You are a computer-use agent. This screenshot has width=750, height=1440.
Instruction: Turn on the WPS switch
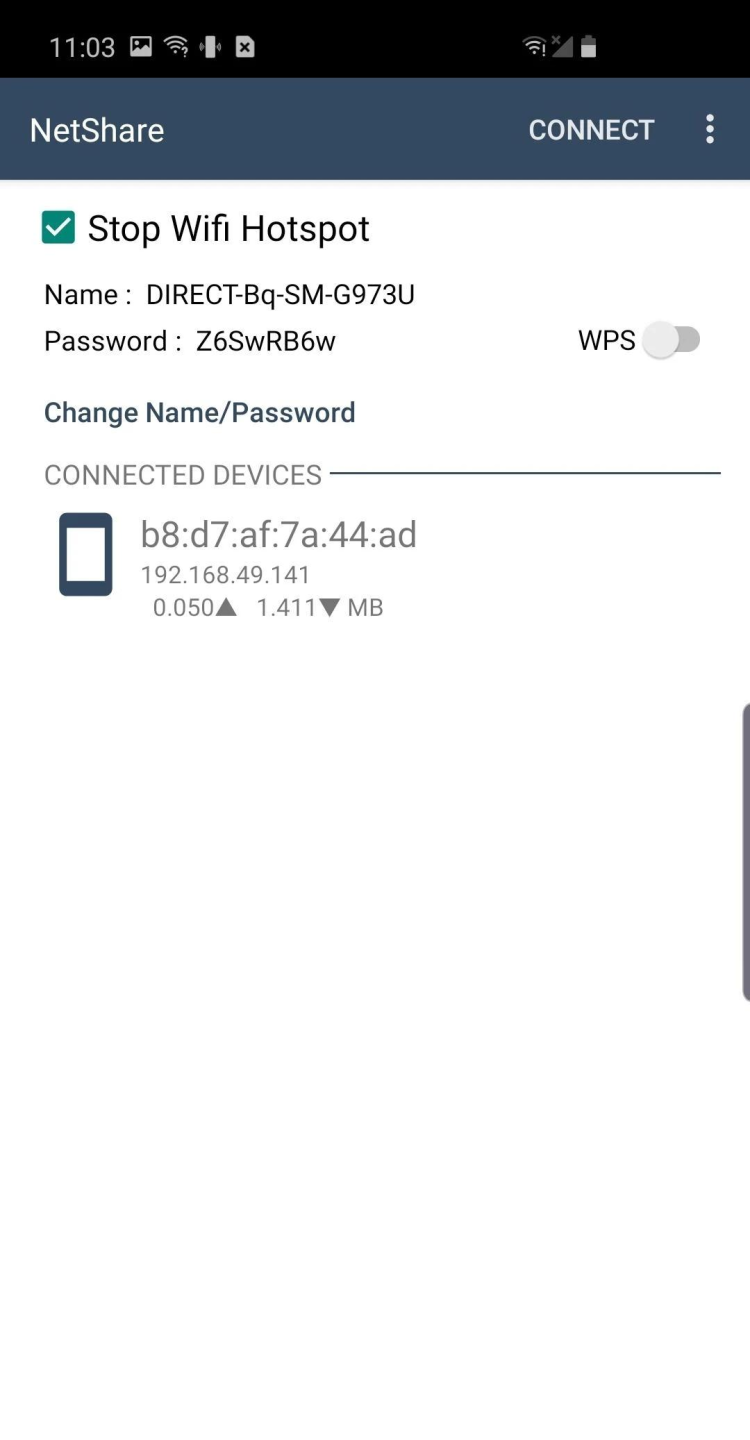[x=672, y=340]
